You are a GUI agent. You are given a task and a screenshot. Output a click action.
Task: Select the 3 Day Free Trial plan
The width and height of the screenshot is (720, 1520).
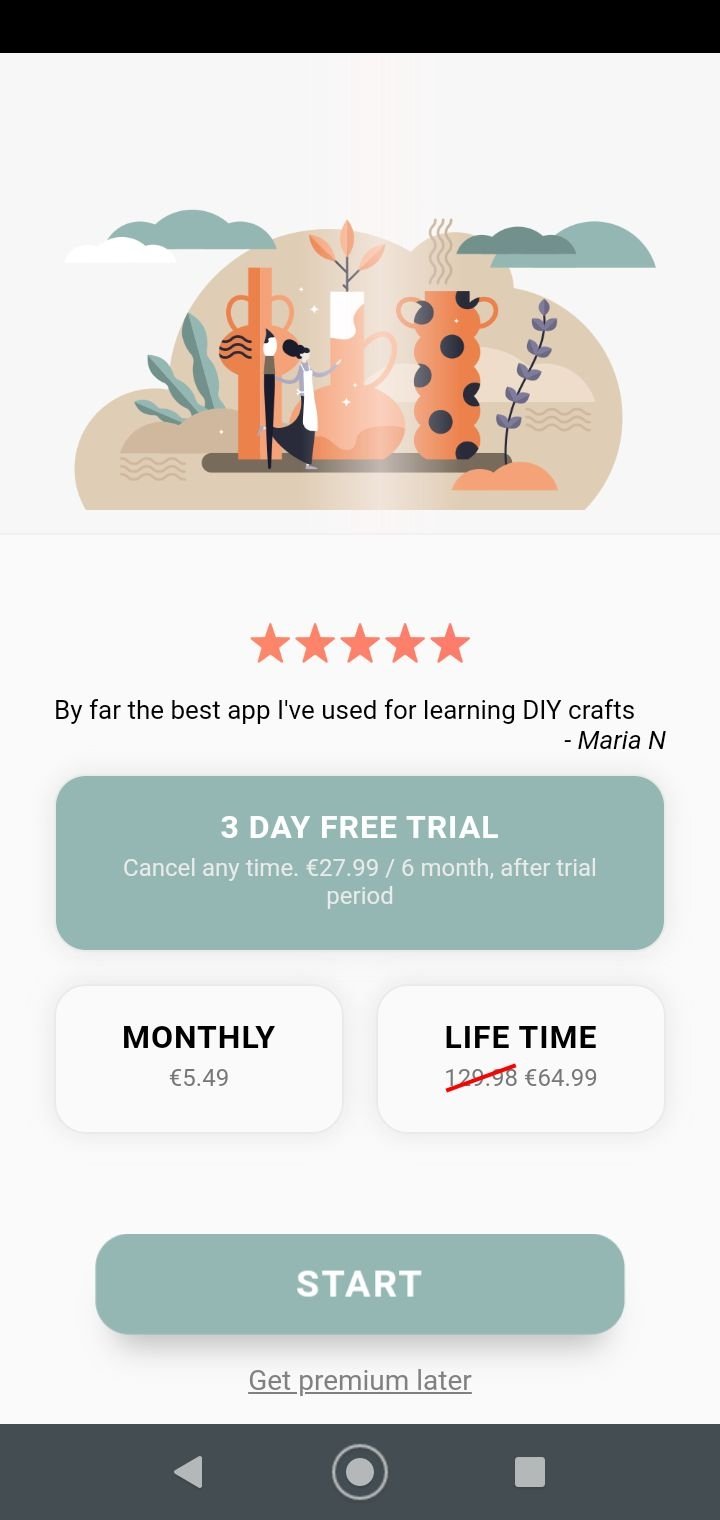click(360, 863)
